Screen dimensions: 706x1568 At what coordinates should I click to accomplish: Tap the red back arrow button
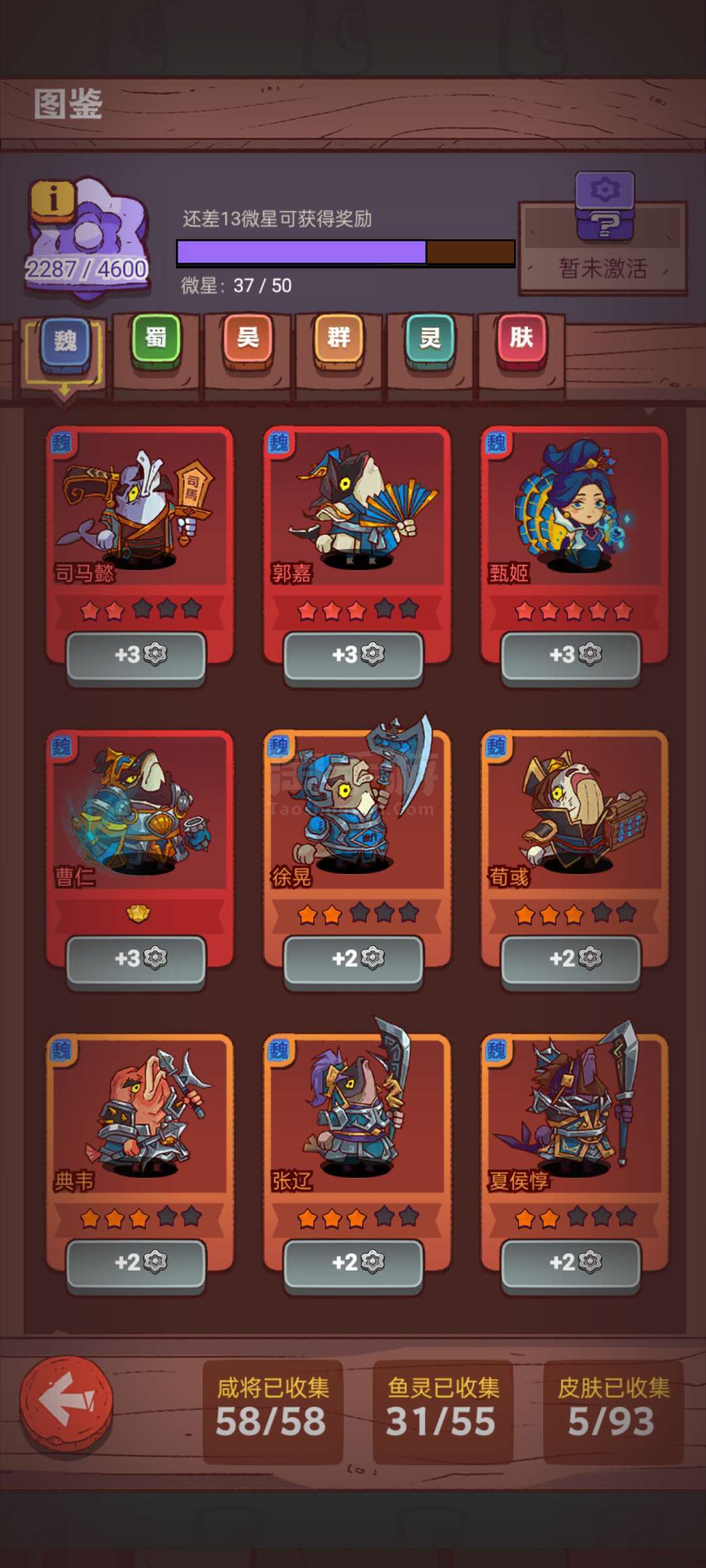pyautogui.click(x=67, y=1402)
